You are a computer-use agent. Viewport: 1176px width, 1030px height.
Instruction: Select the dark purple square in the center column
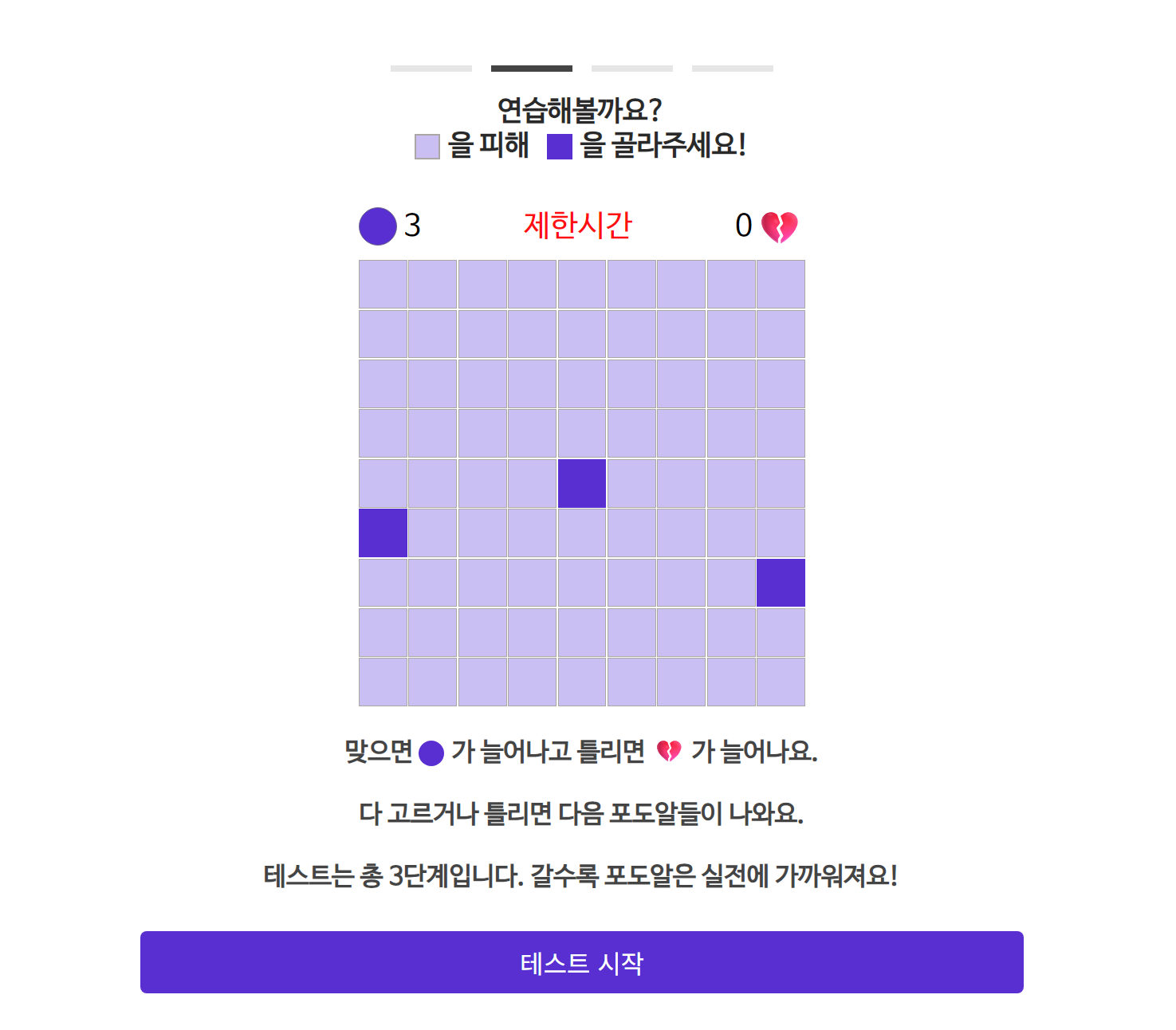point(582,483)
